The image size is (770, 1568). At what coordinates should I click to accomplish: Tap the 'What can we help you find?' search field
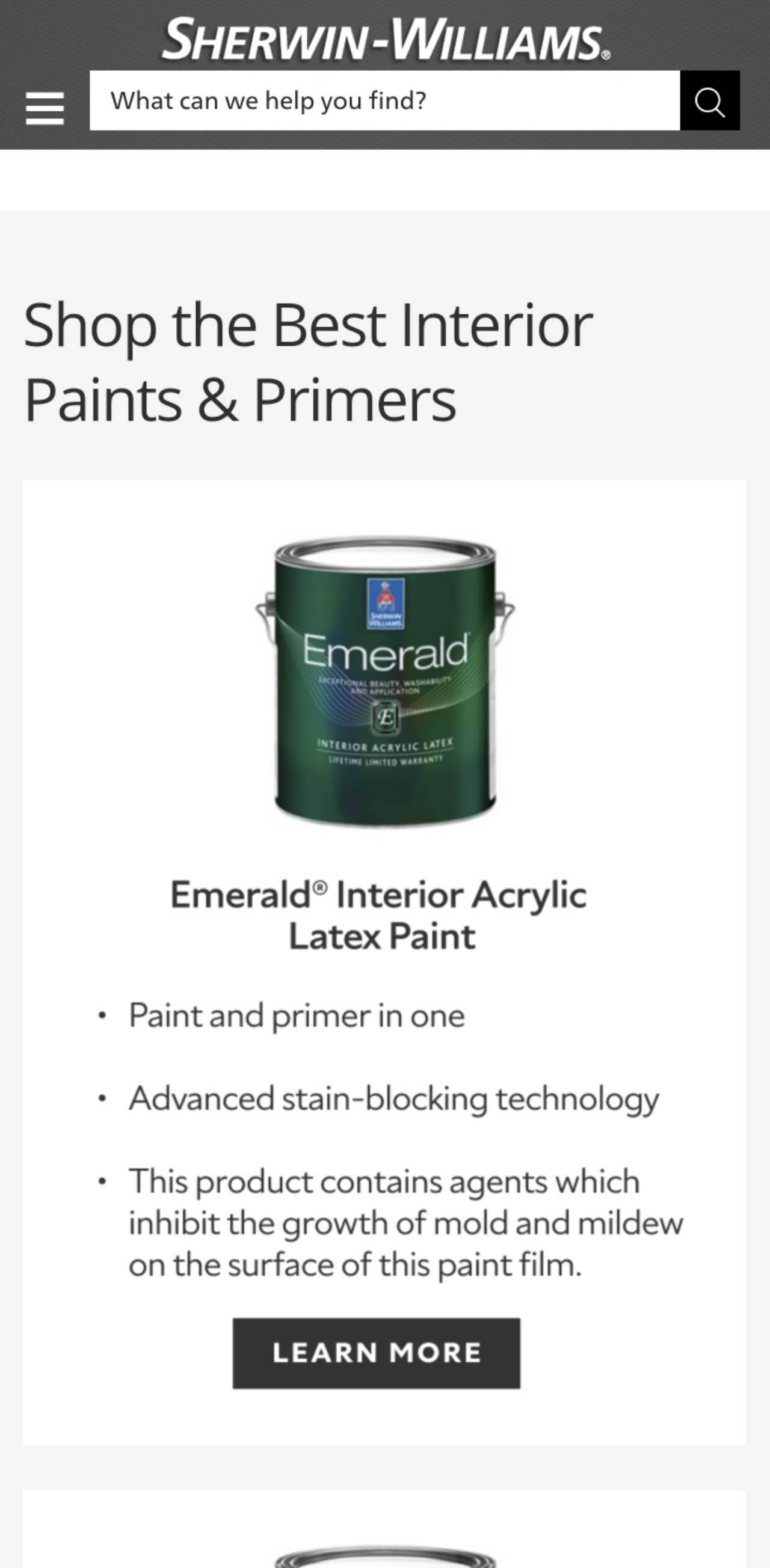(384, 100)
